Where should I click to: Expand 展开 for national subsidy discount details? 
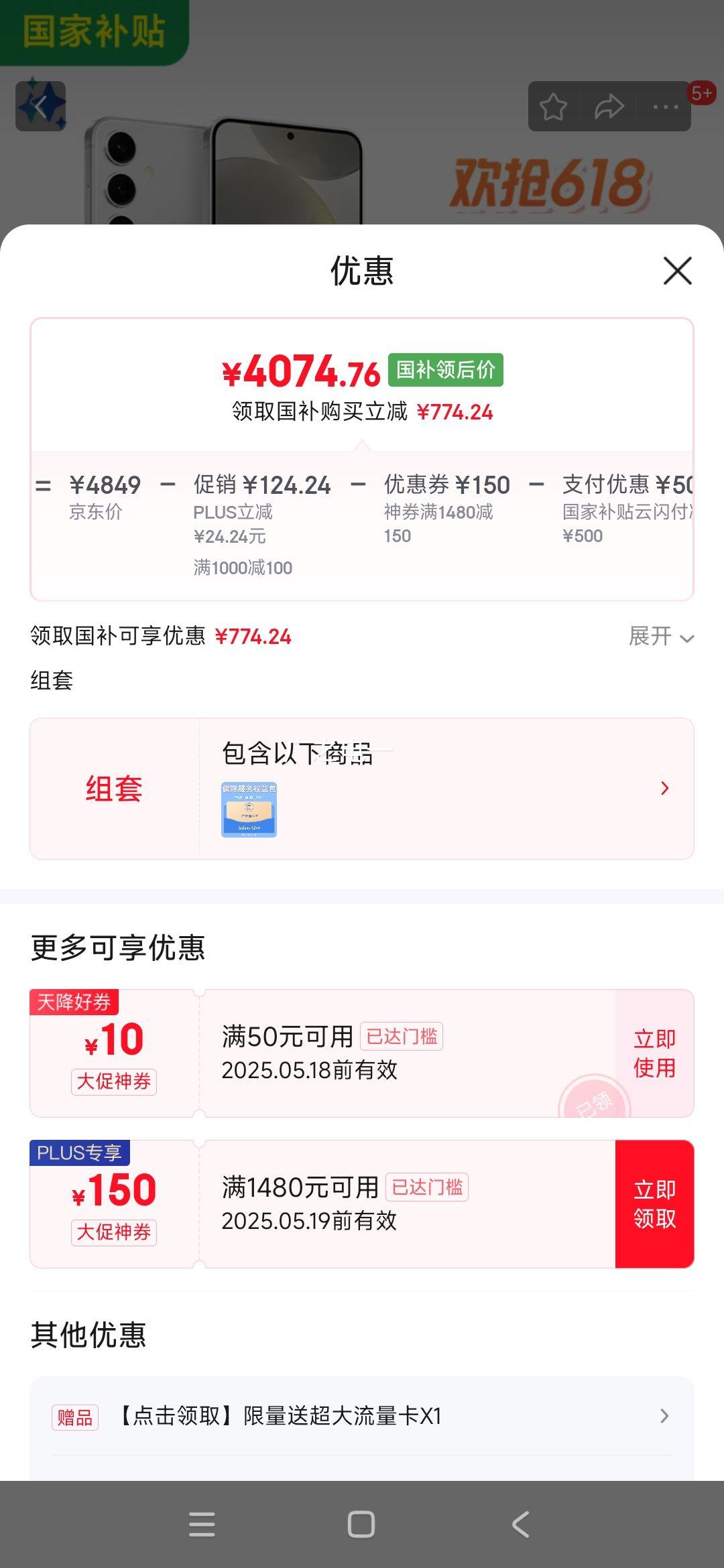point(661,636)
